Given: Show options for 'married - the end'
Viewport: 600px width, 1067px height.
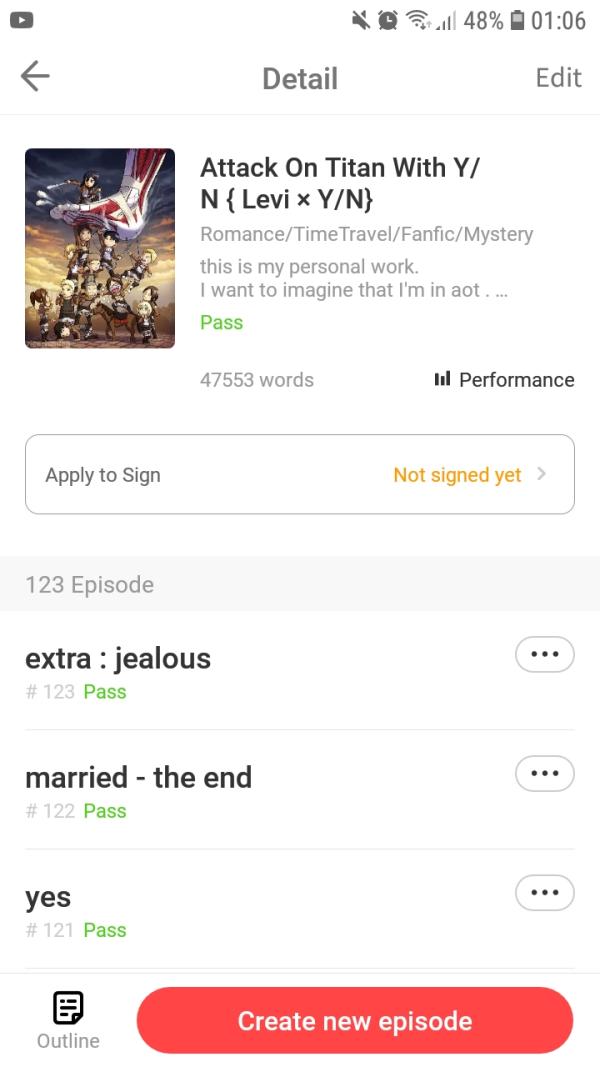Looking at the screenshot, I should pyautogui.click(x=544, y=773).
